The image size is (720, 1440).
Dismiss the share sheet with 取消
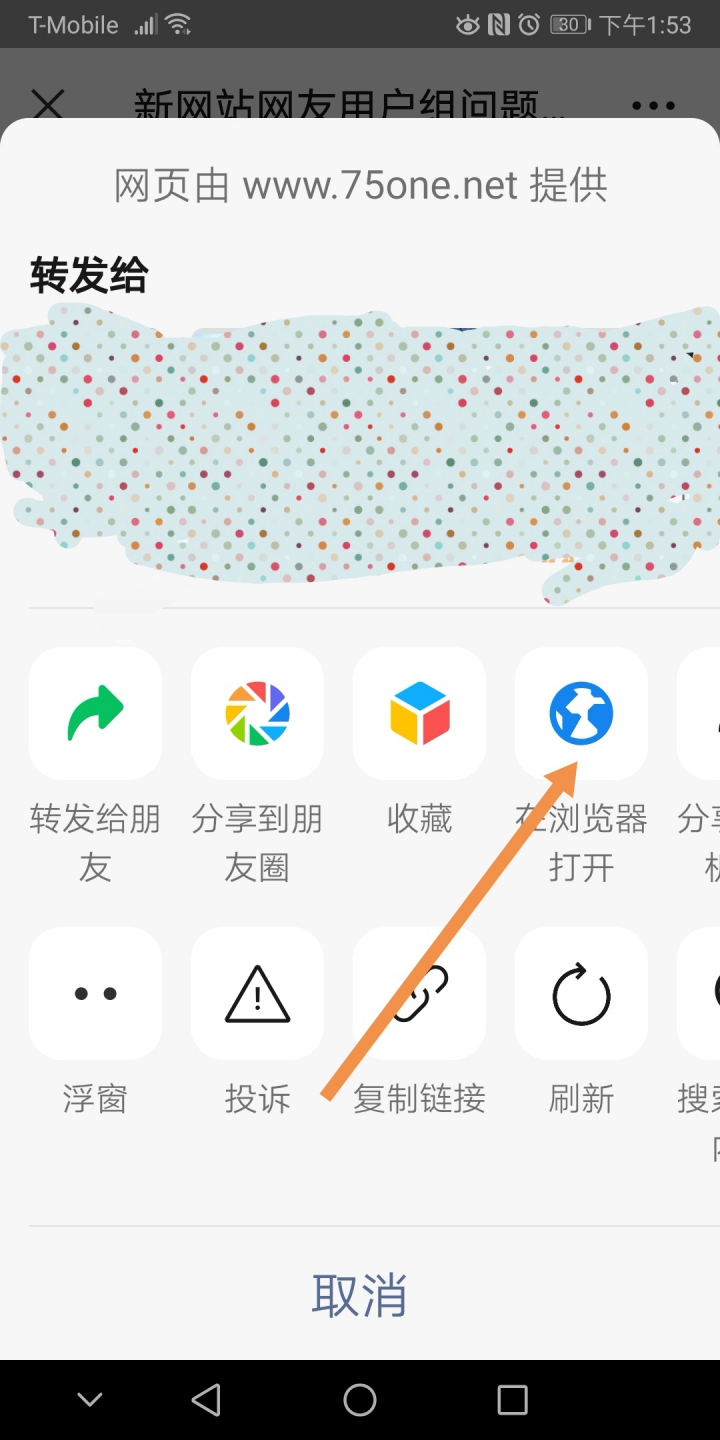point(359,1295)
